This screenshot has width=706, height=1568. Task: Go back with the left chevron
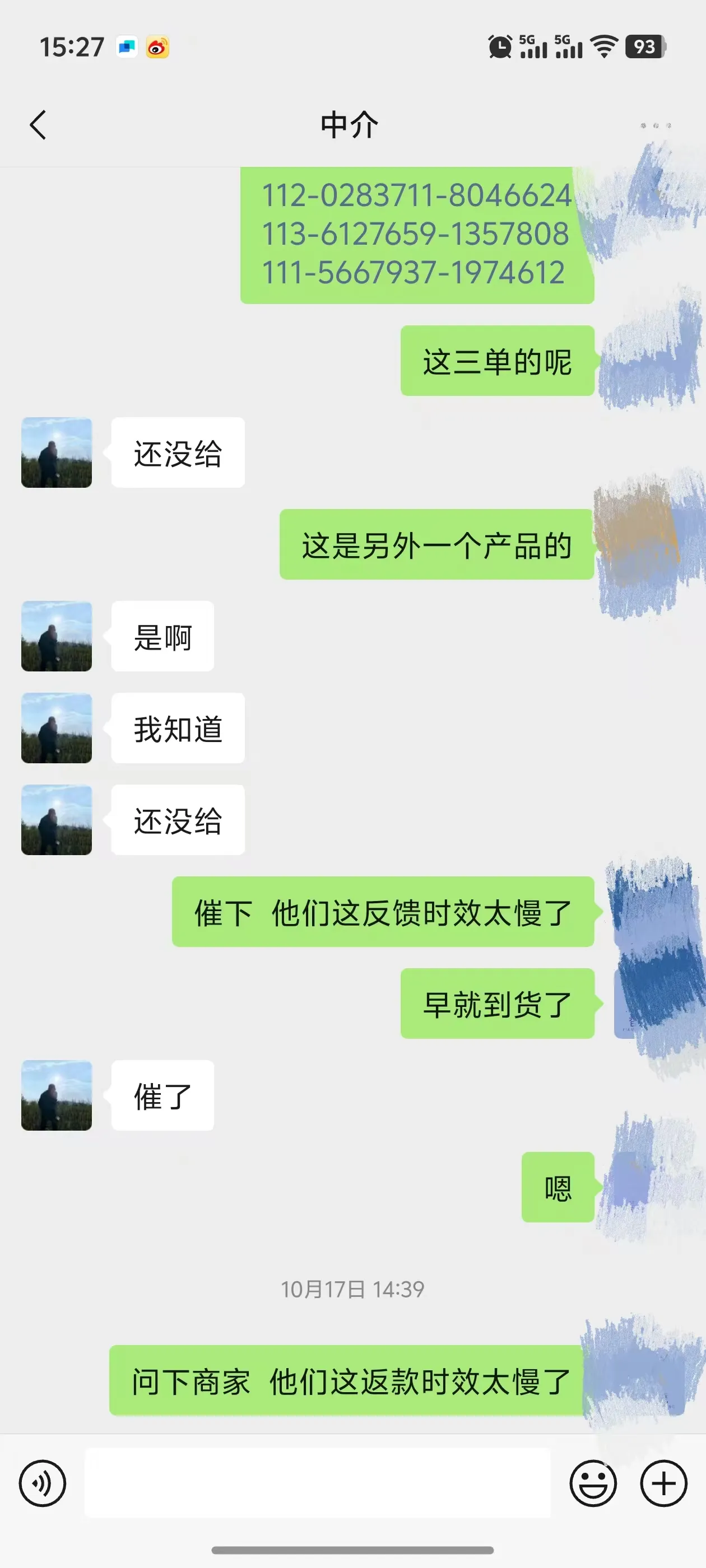(38, 125)
